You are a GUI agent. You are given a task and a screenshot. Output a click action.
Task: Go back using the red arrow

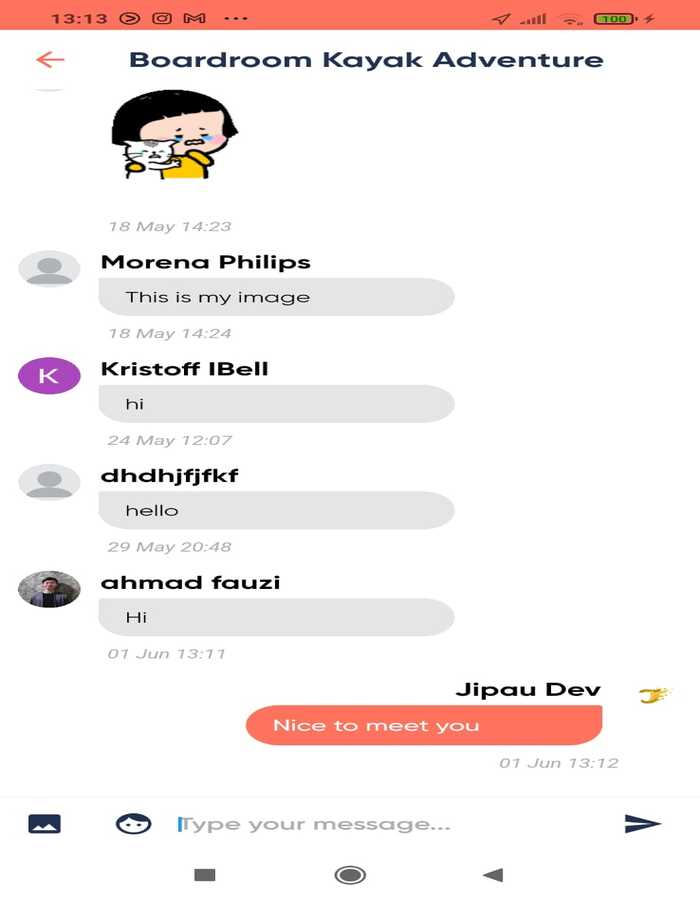point(50,60)
